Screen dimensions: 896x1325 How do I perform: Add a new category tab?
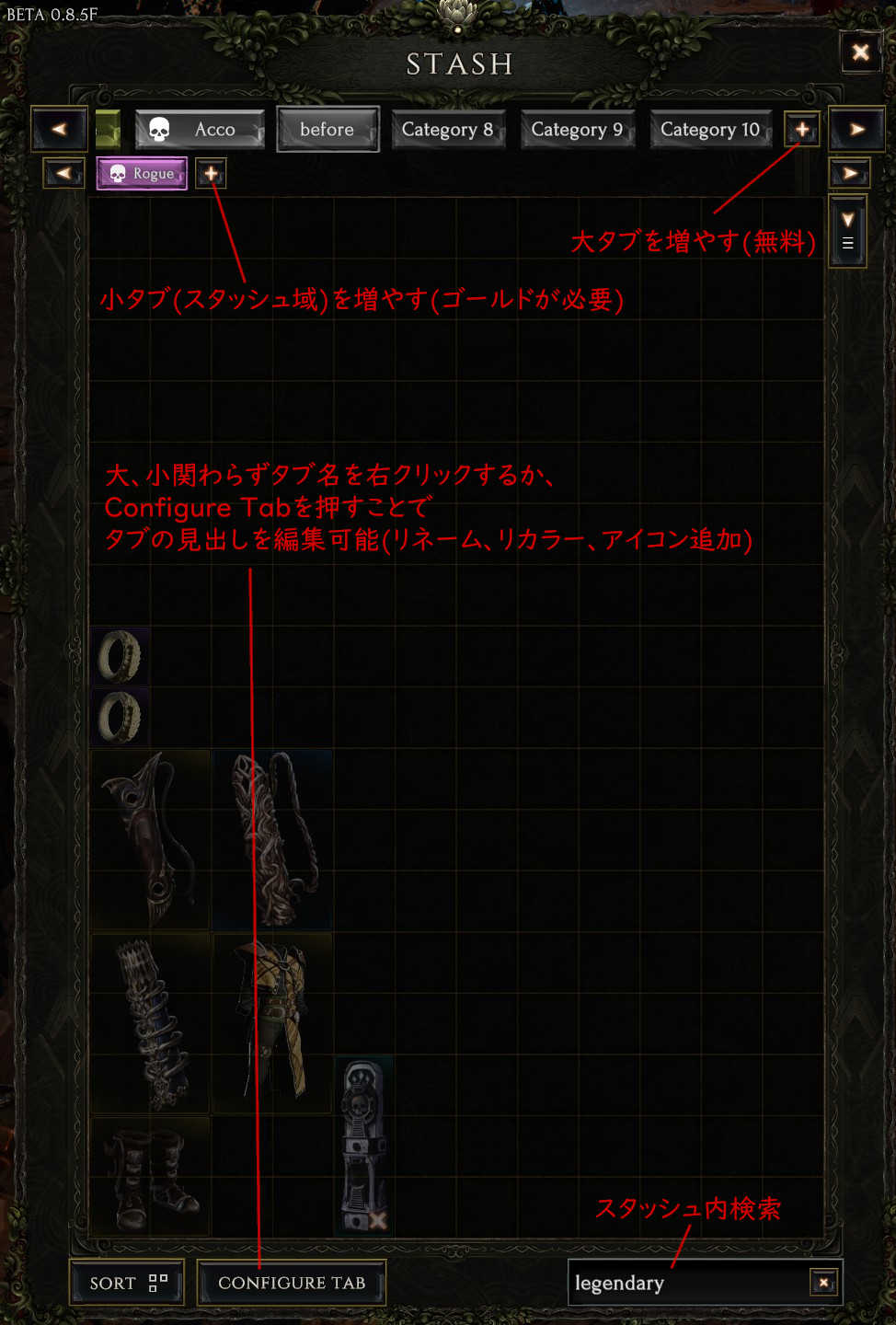801,130
